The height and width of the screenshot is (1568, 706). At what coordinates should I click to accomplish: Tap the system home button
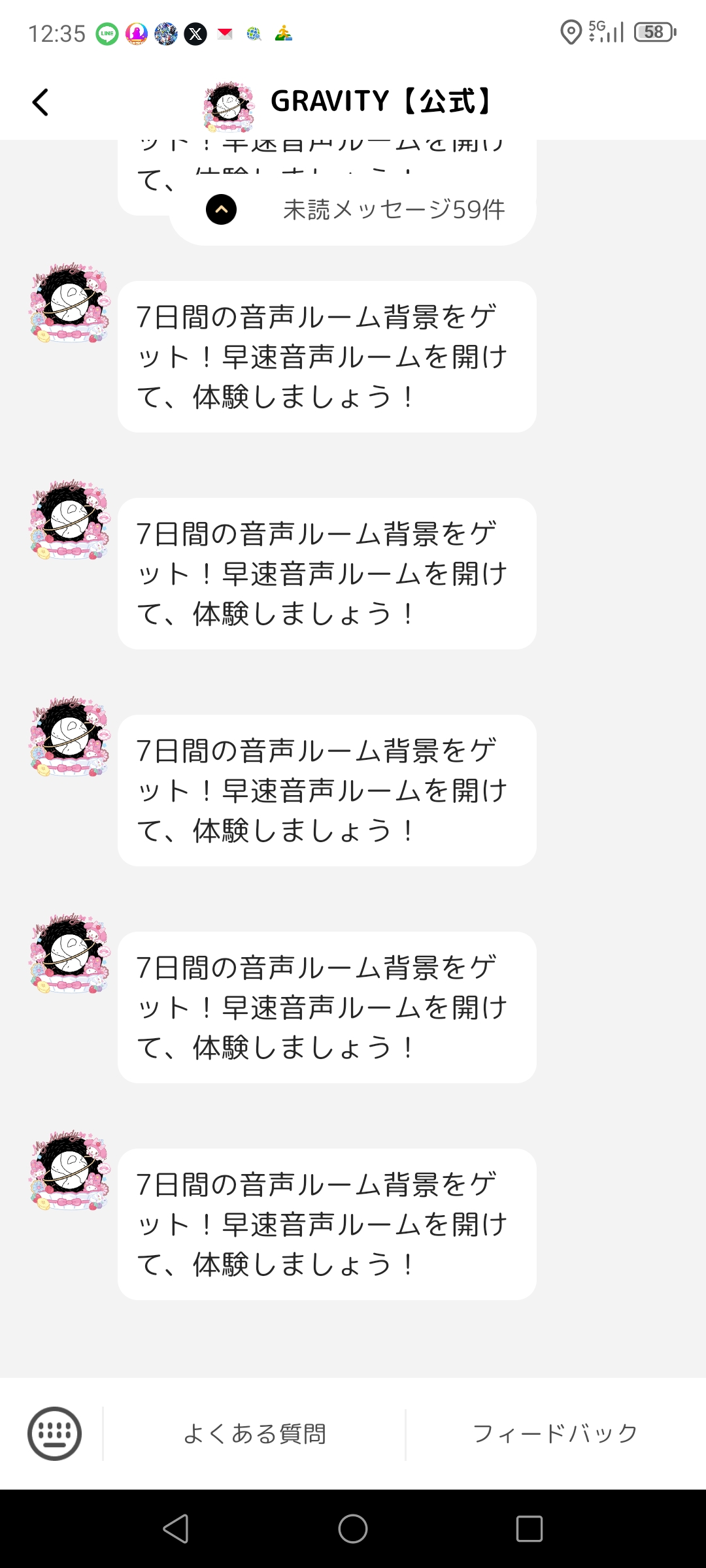coord(353,1529)
